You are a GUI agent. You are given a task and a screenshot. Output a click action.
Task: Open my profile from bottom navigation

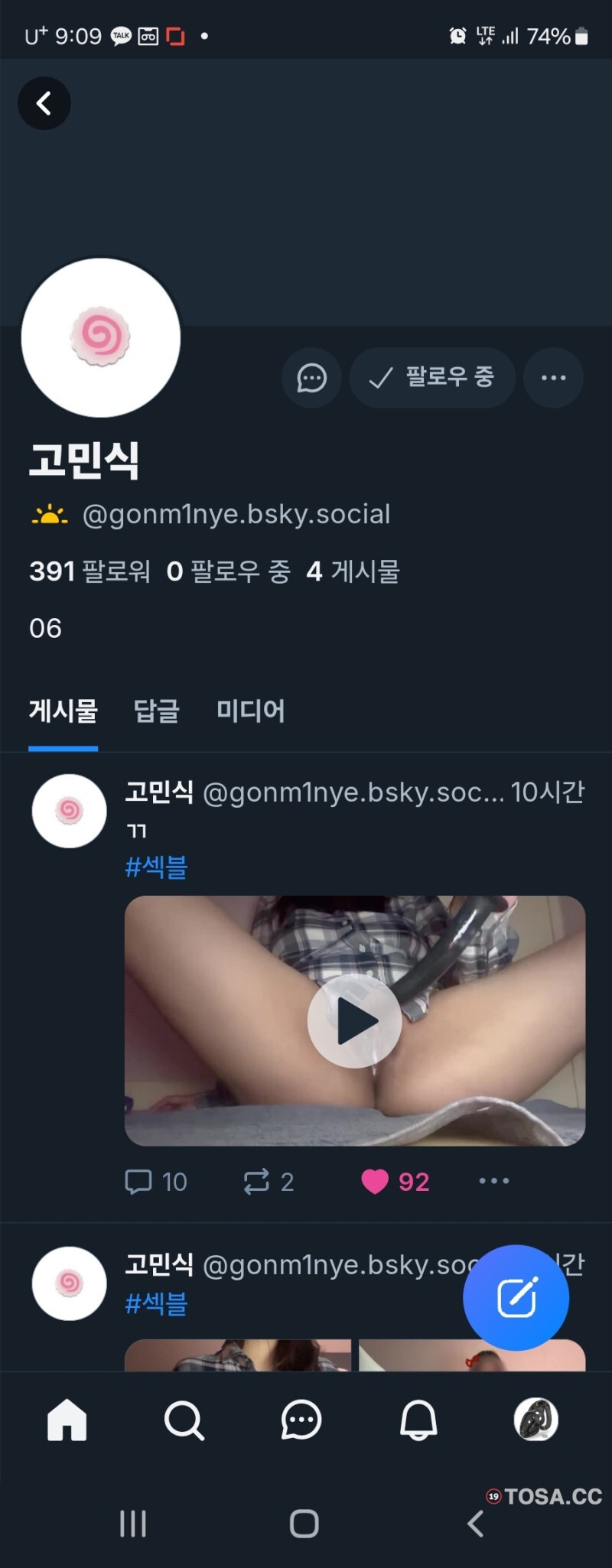point(535,1420)
